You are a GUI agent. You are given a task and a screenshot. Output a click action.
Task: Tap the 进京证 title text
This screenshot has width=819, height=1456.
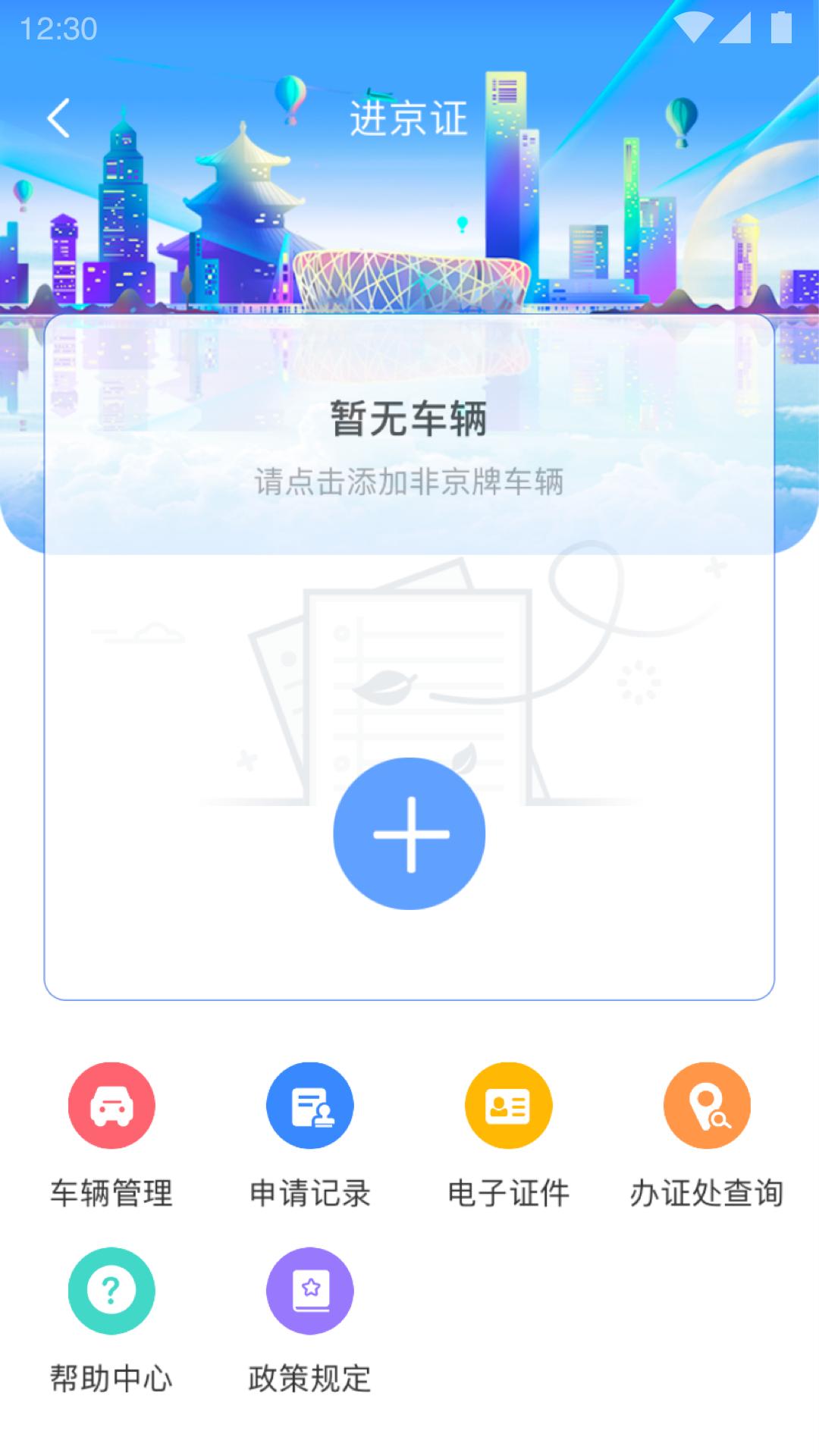409,118
